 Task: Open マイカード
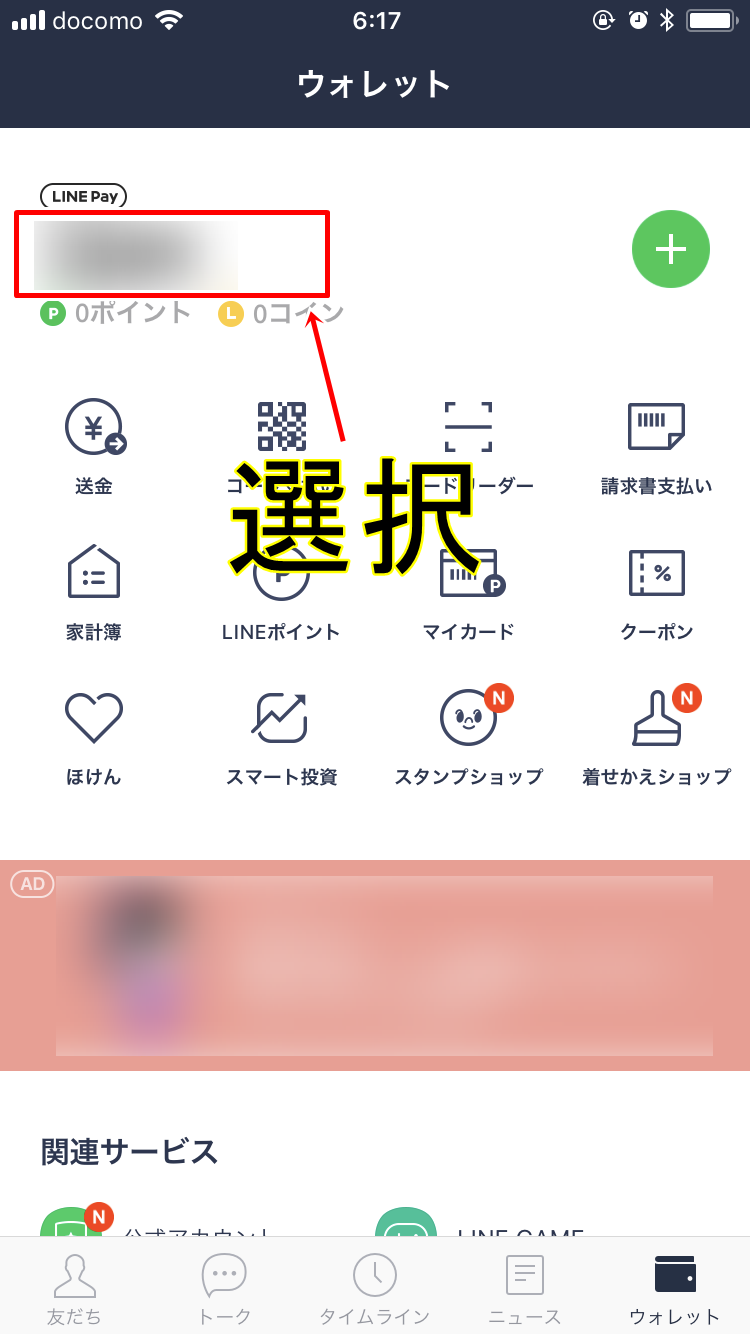click(x=468, y=592)
